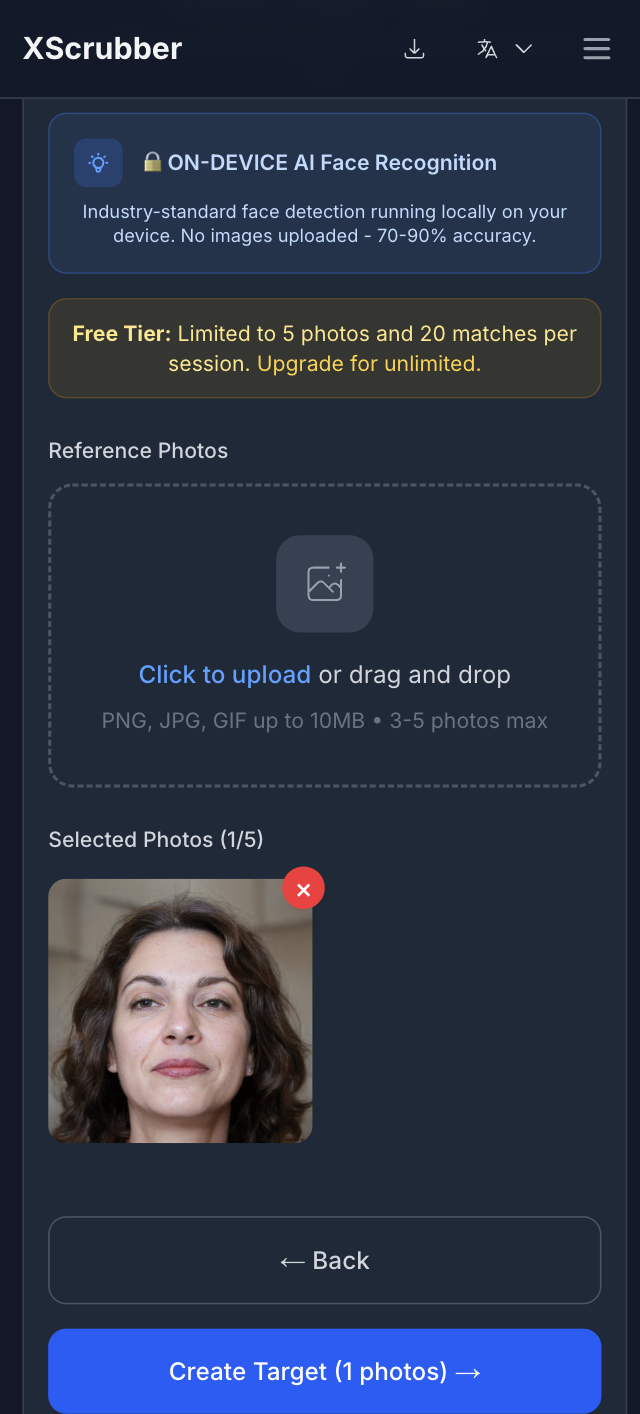Remove the selected reference photo
640x1414 pixels.
point(303,888)
